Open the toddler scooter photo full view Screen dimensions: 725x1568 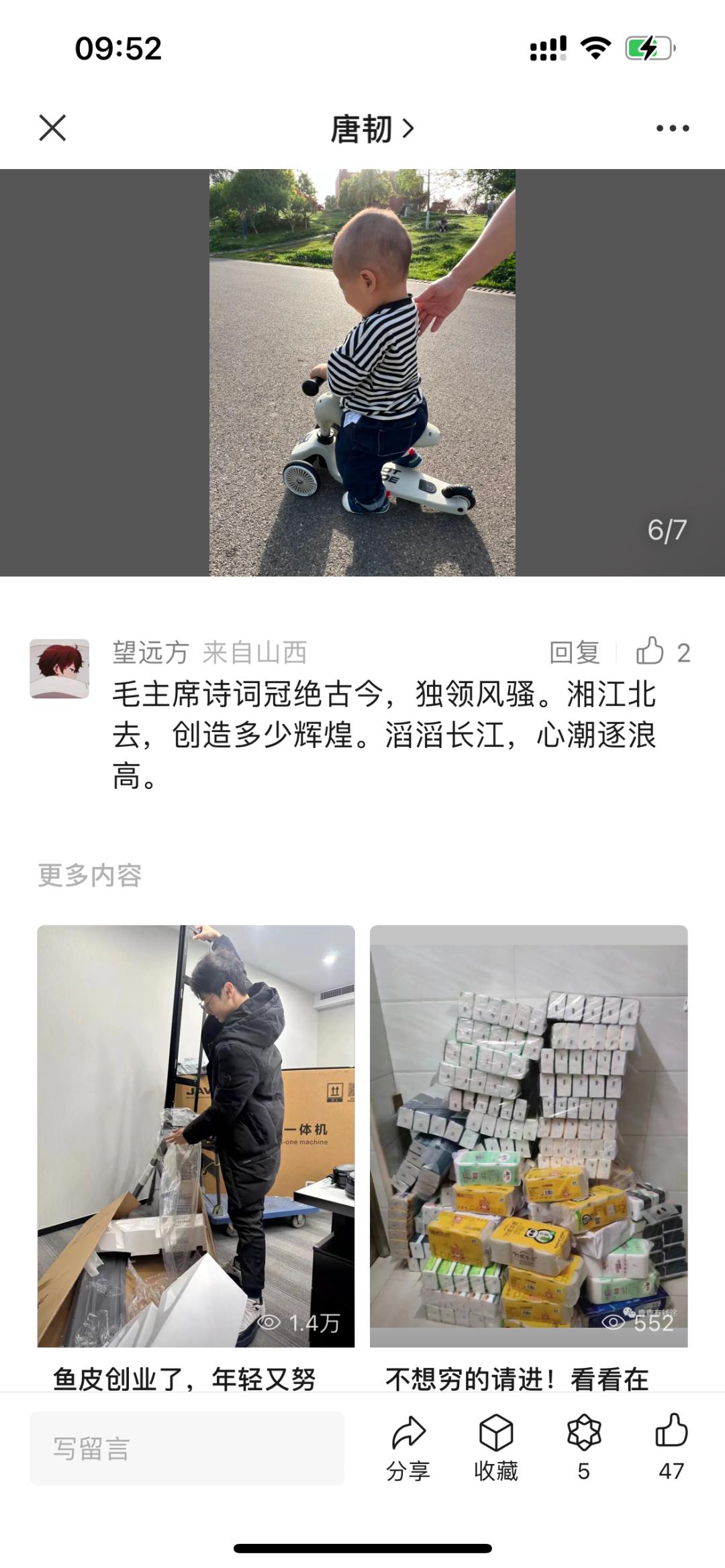pyautogui.click(x=362, y=372)
